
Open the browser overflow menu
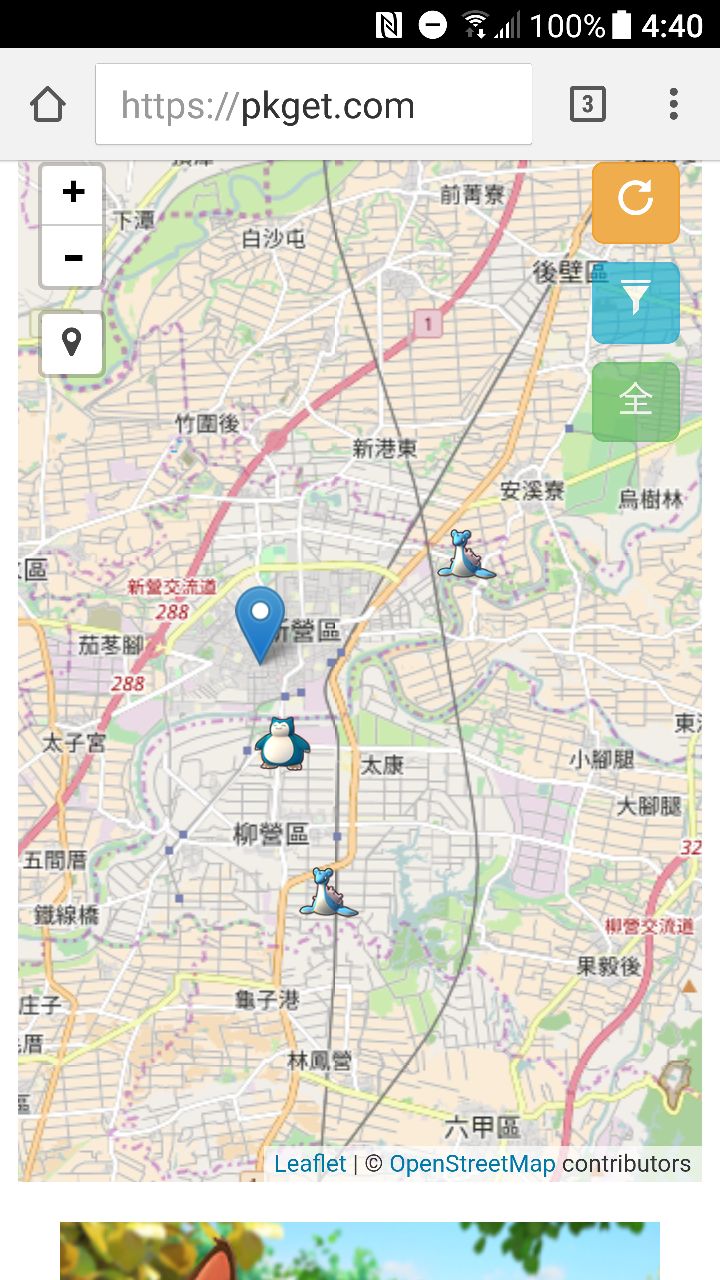[x=673, y=104]
